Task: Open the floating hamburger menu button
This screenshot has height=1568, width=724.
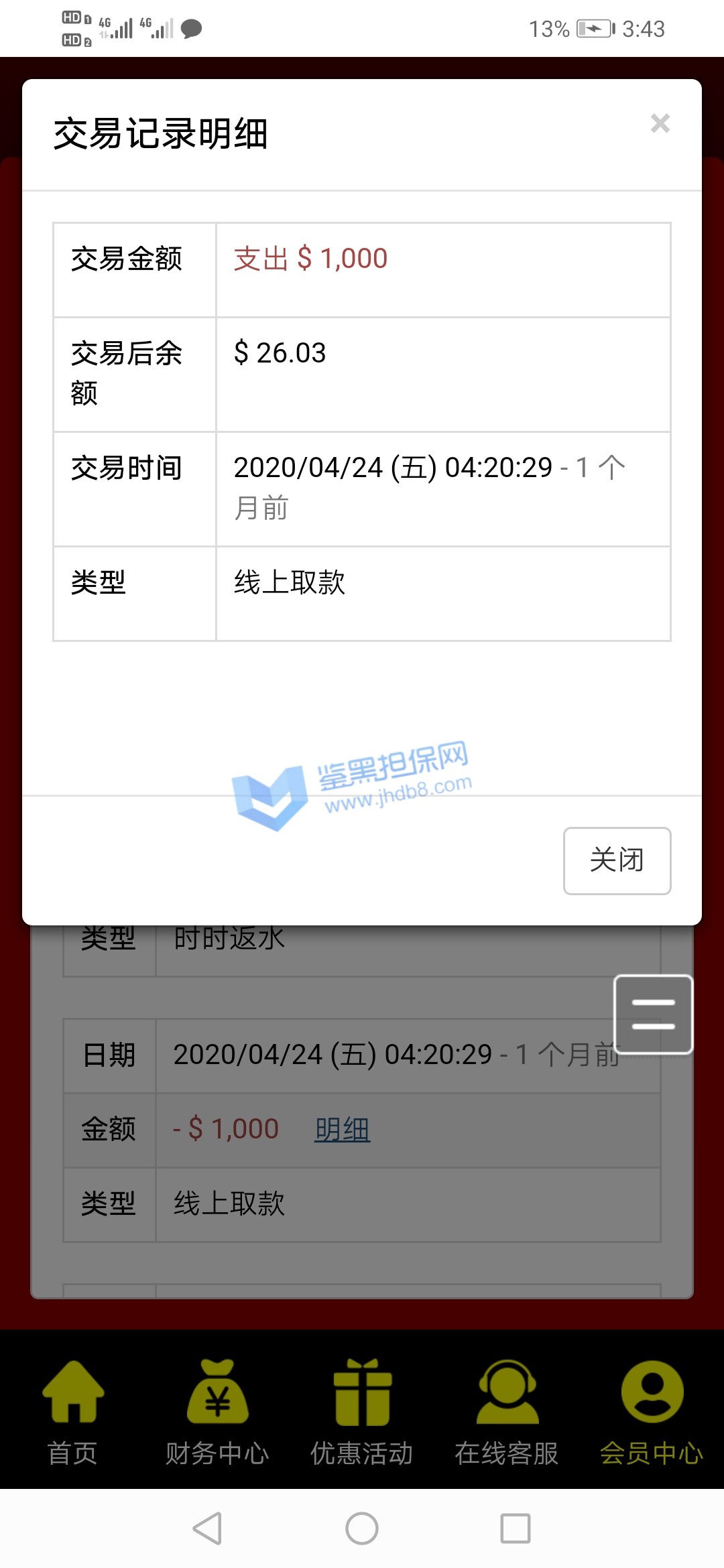Action: tap(653, 1014)
